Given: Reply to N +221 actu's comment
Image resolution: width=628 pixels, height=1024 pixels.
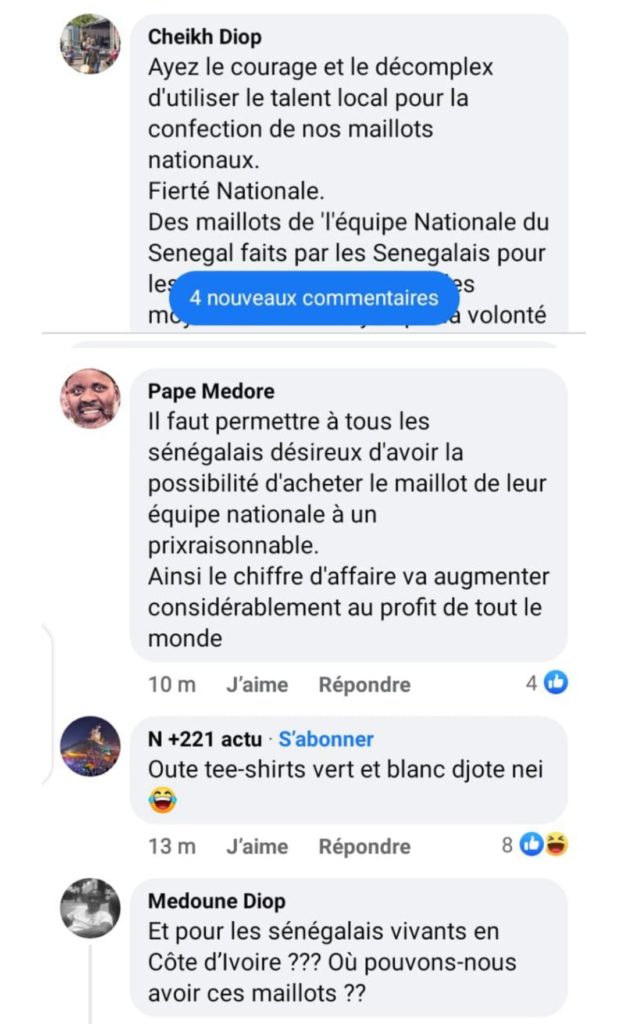Looking at the screenshot, I should coord(364,847).
